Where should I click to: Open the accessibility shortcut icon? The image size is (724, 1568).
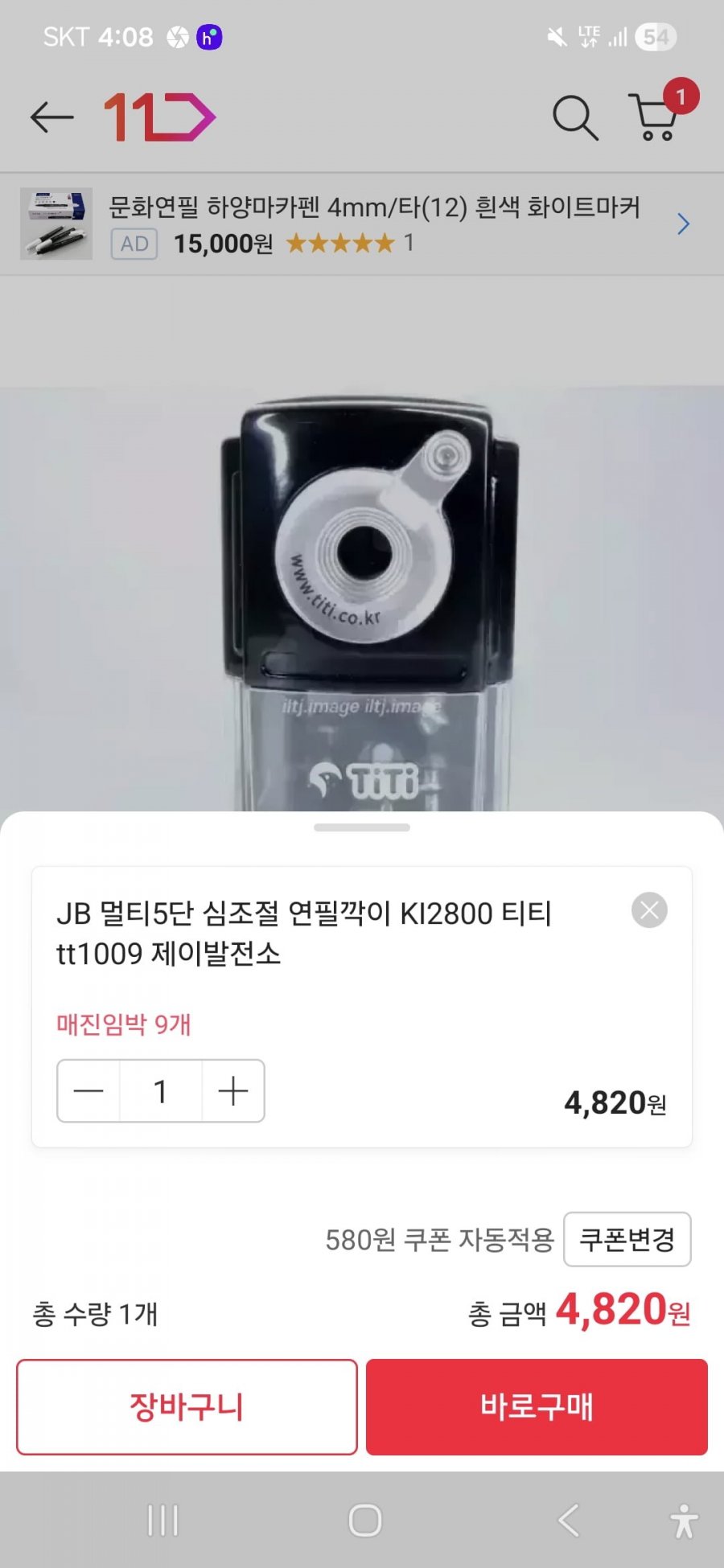684,1521
